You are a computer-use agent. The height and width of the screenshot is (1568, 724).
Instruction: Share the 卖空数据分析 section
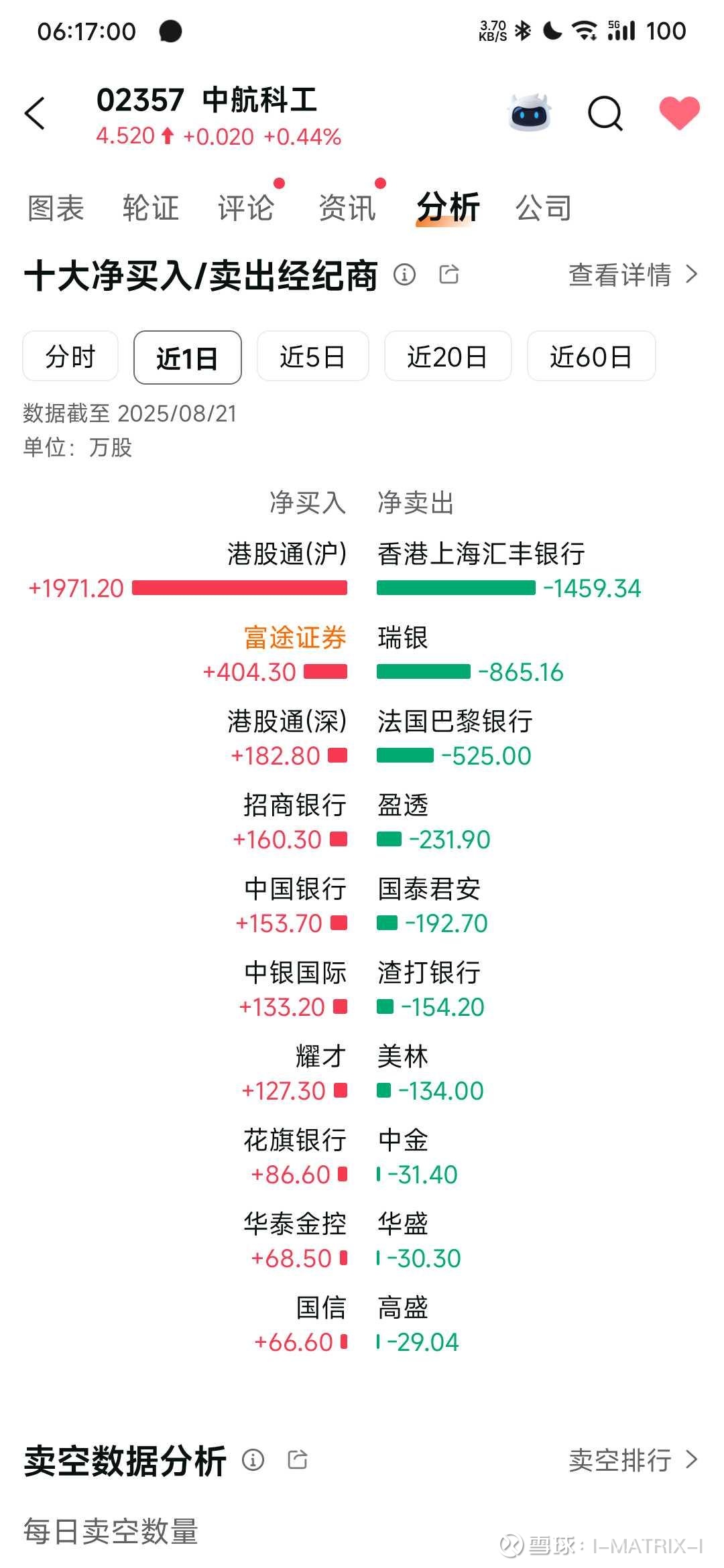pyautogui.click(x=297, y=1460)
